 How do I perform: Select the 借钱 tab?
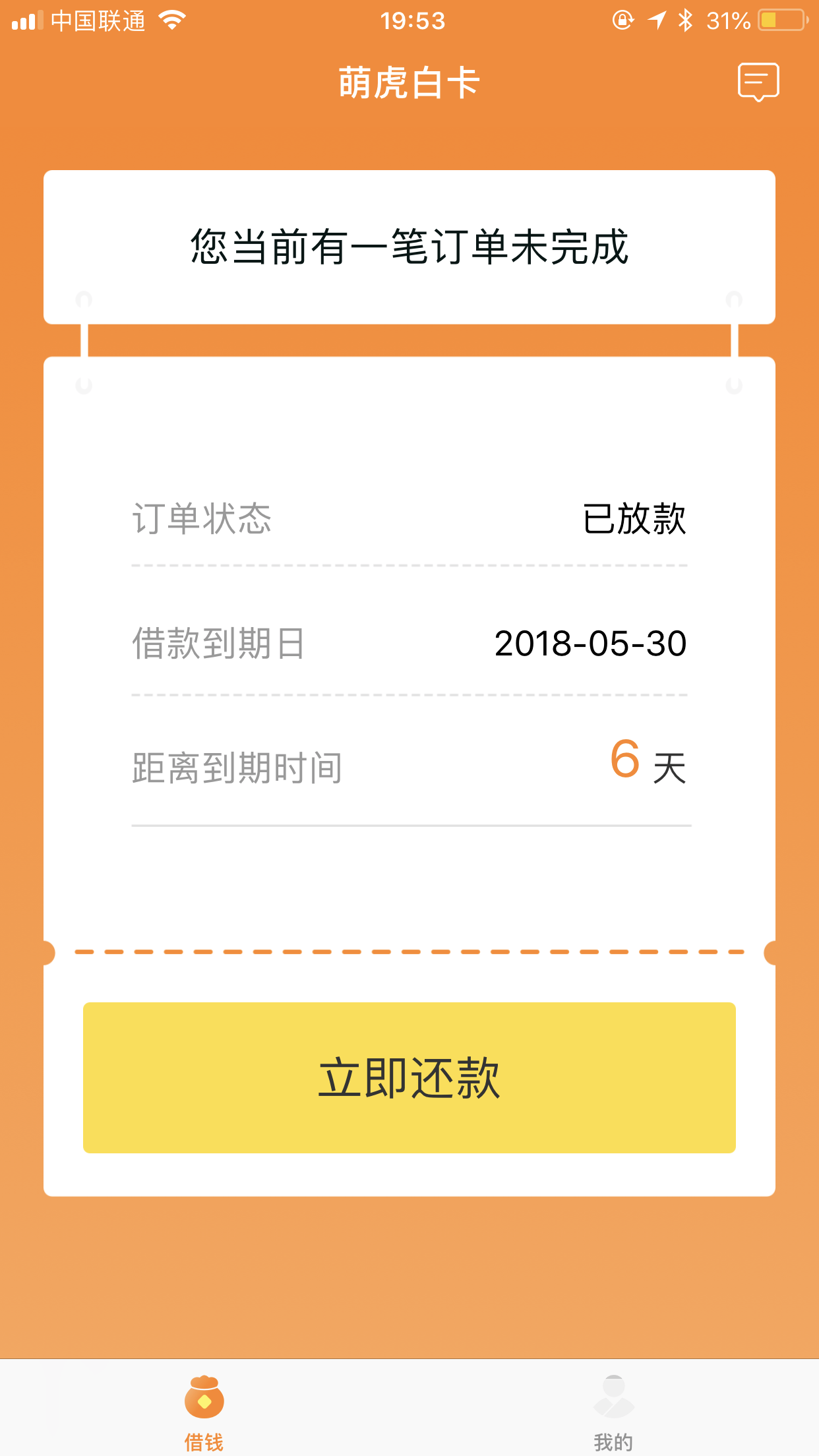204,1412
